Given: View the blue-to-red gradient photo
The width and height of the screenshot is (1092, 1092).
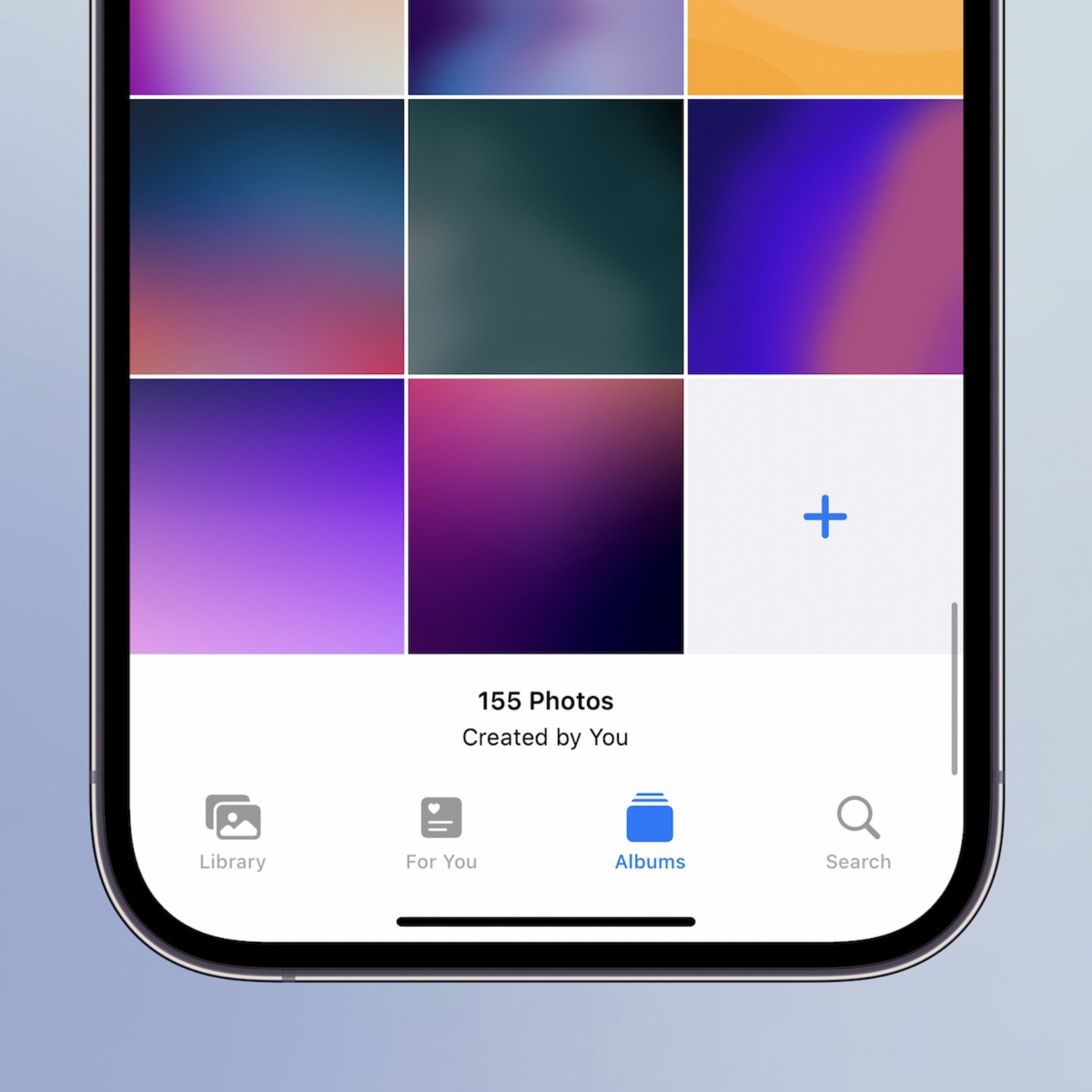Looking at the screenshot, I should 267,237.
